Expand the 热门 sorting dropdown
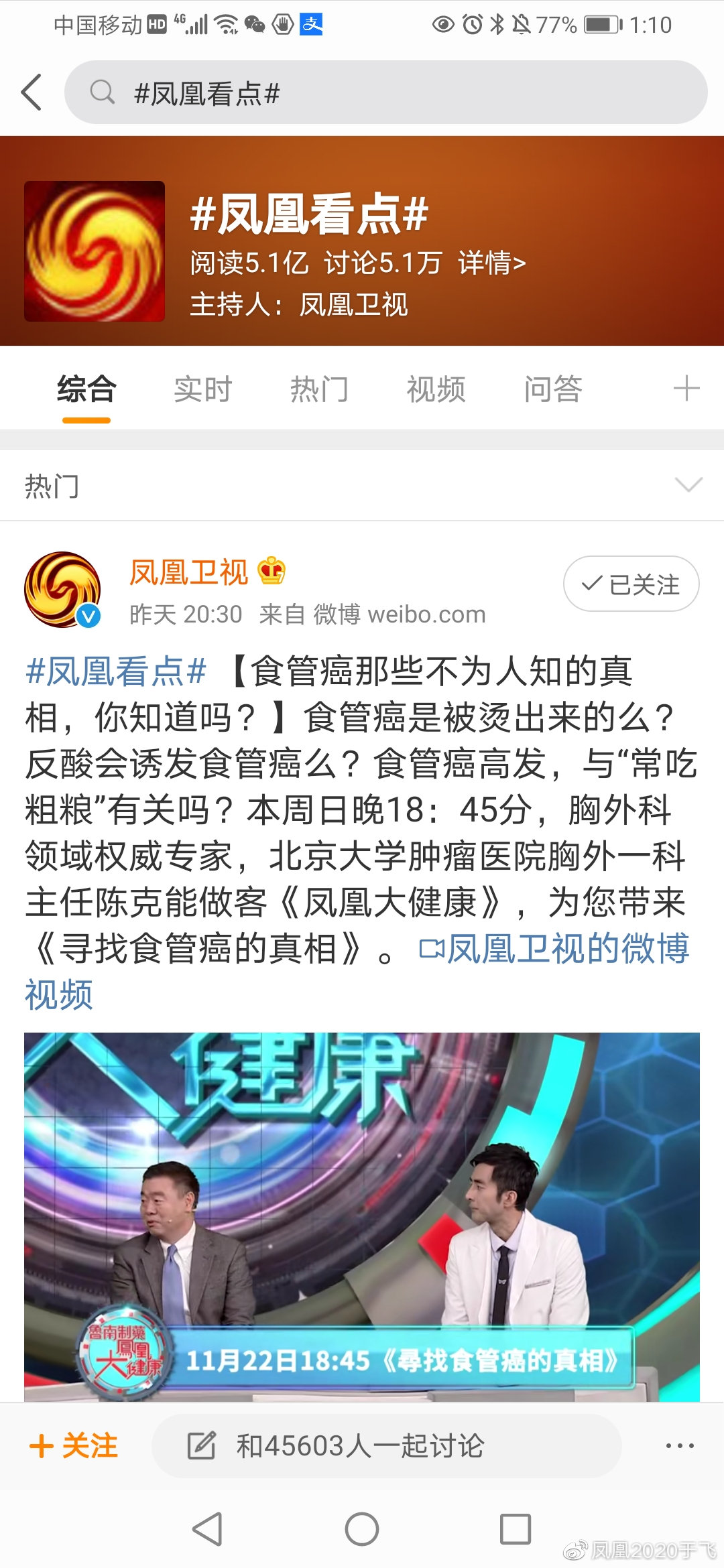 688,485
